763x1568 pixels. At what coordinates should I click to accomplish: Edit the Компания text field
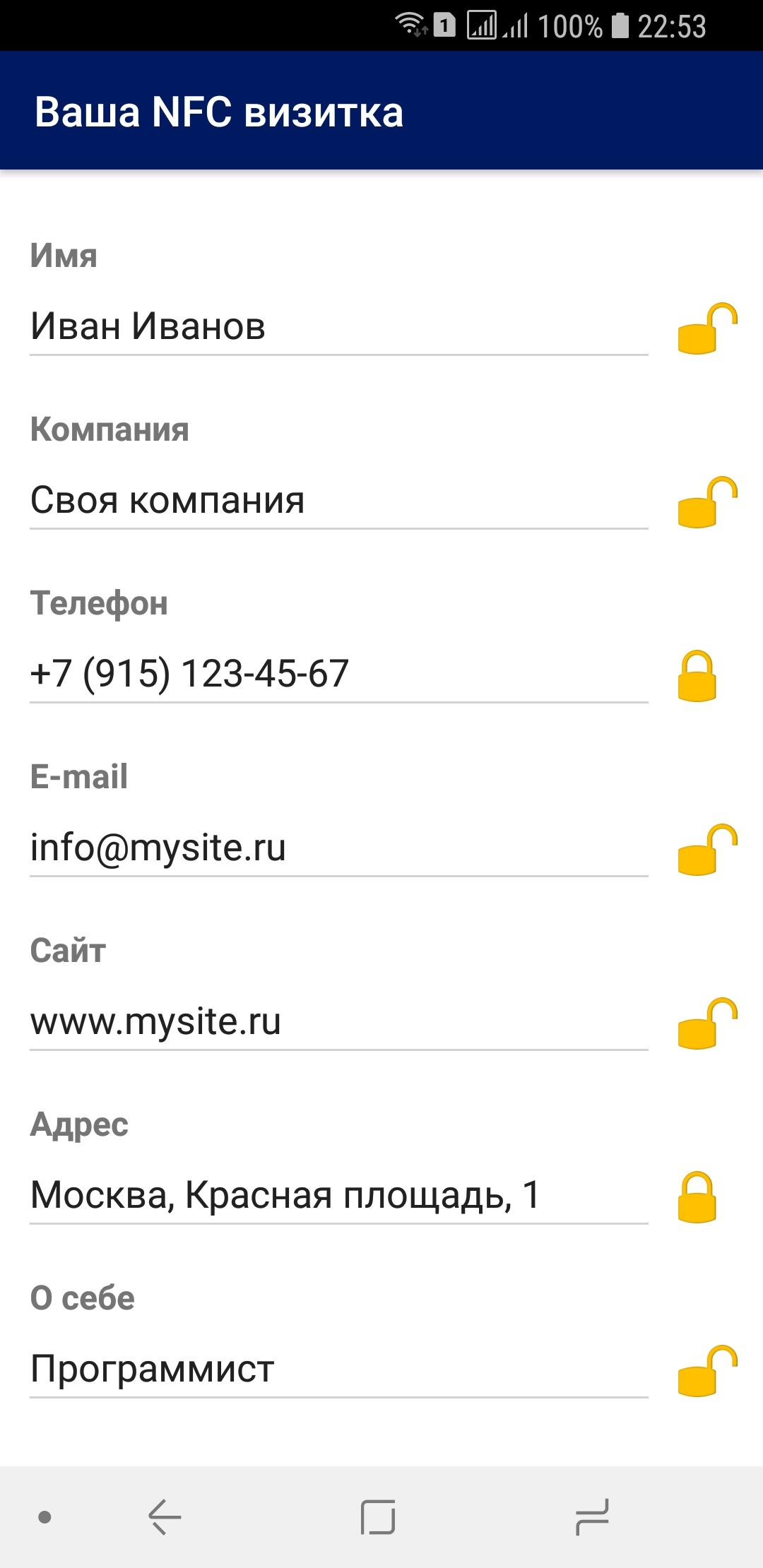click(x=338, y=501)
